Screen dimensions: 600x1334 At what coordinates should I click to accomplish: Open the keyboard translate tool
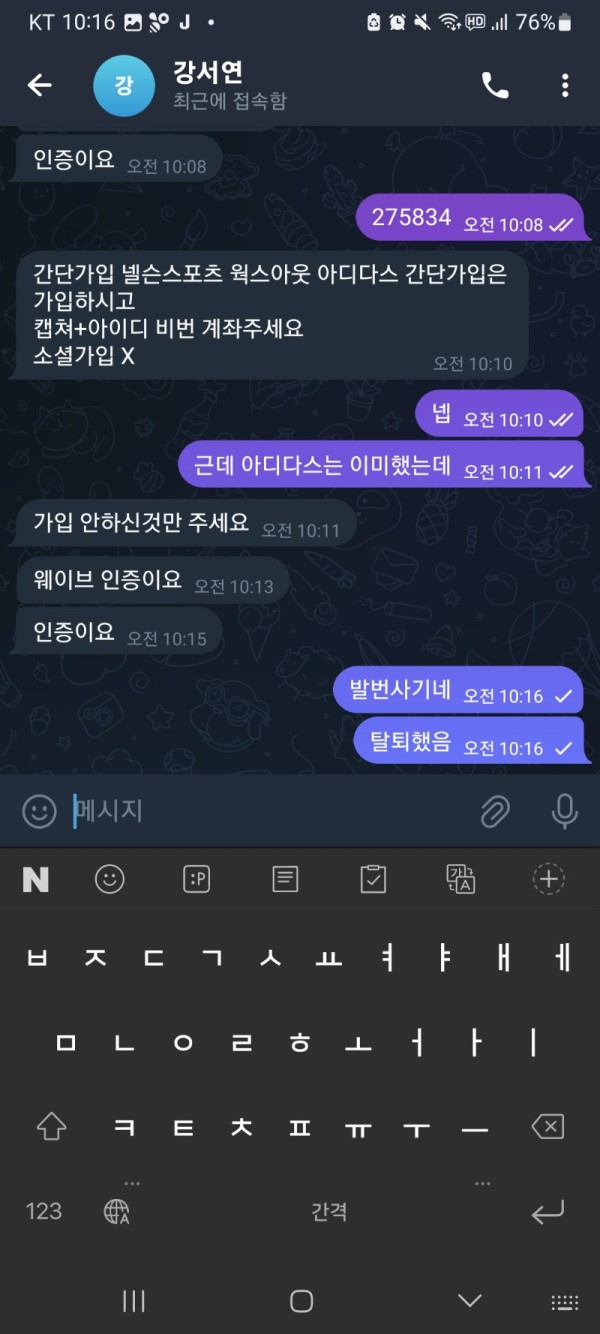460,879
